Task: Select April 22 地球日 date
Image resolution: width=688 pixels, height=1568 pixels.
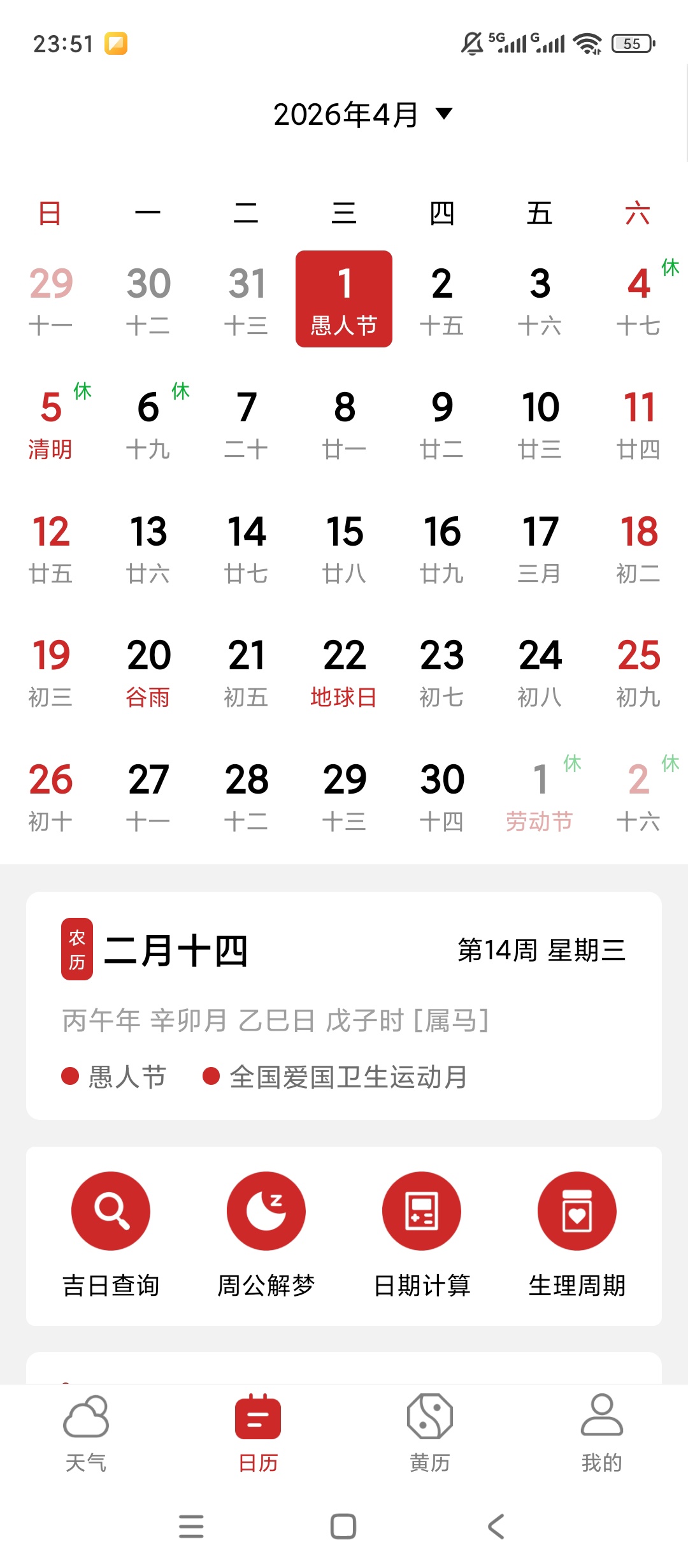Action: pyautogui.click(x=344, y=671)
